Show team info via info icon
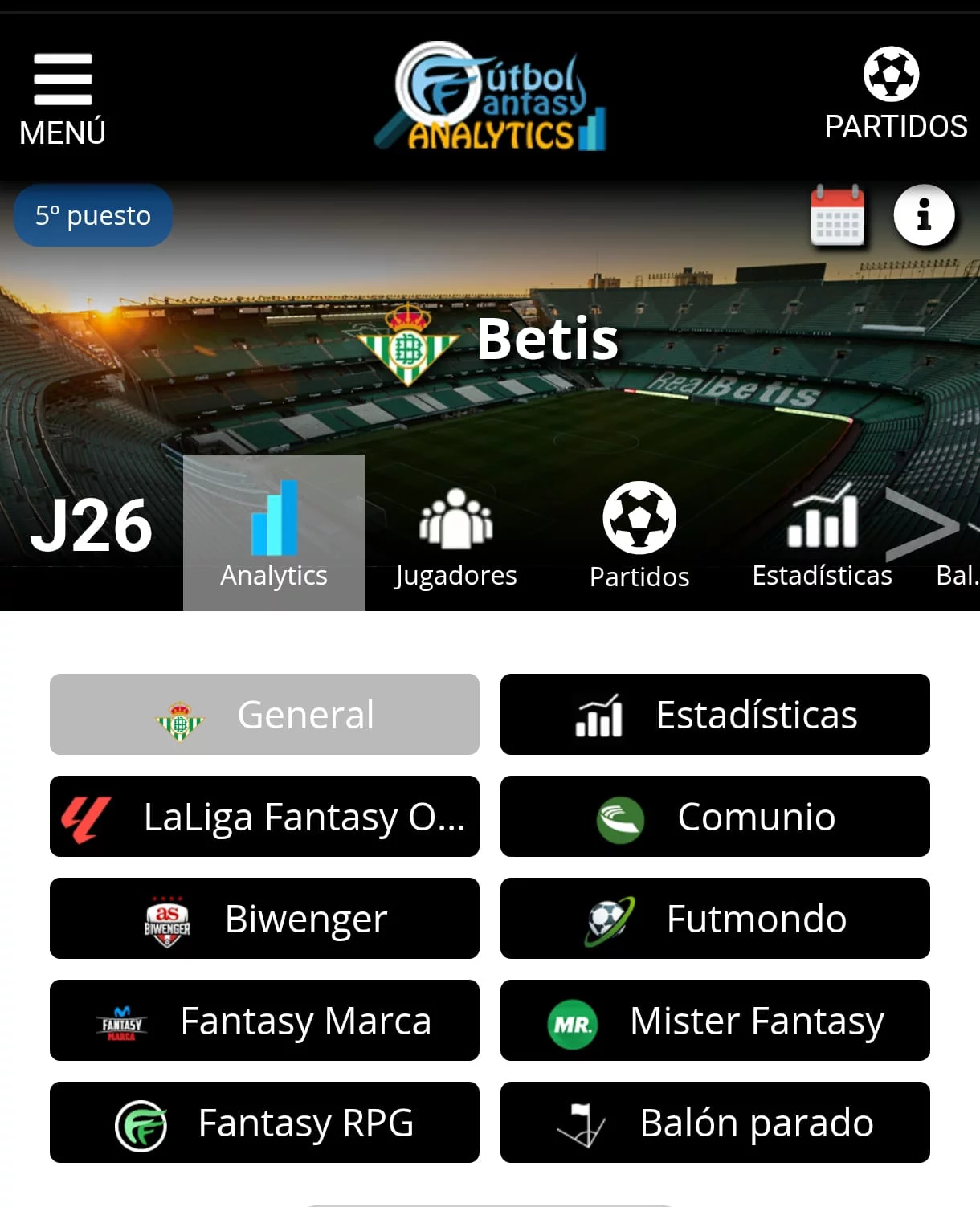Screen dimensions: 980x1207 pos(924,215)
